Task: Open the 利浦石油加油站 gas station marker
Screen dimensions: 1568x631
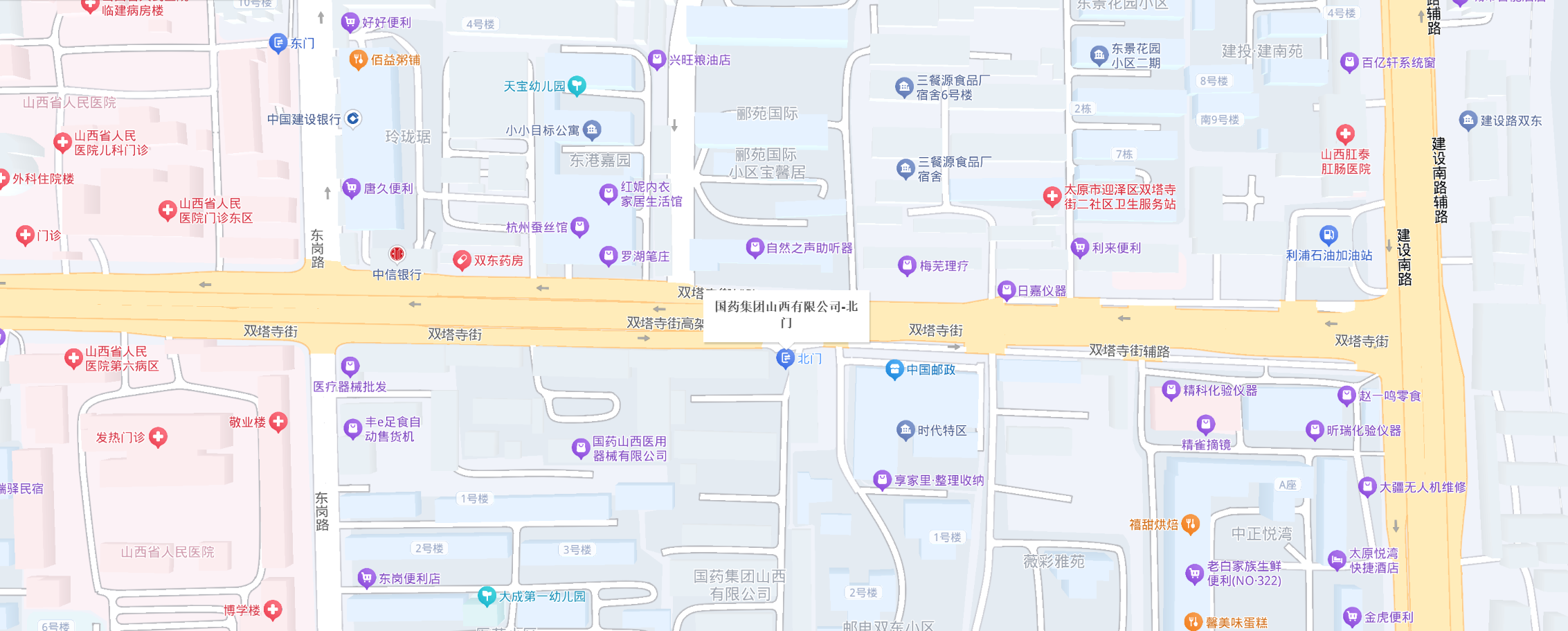Action: point(1328,235)
